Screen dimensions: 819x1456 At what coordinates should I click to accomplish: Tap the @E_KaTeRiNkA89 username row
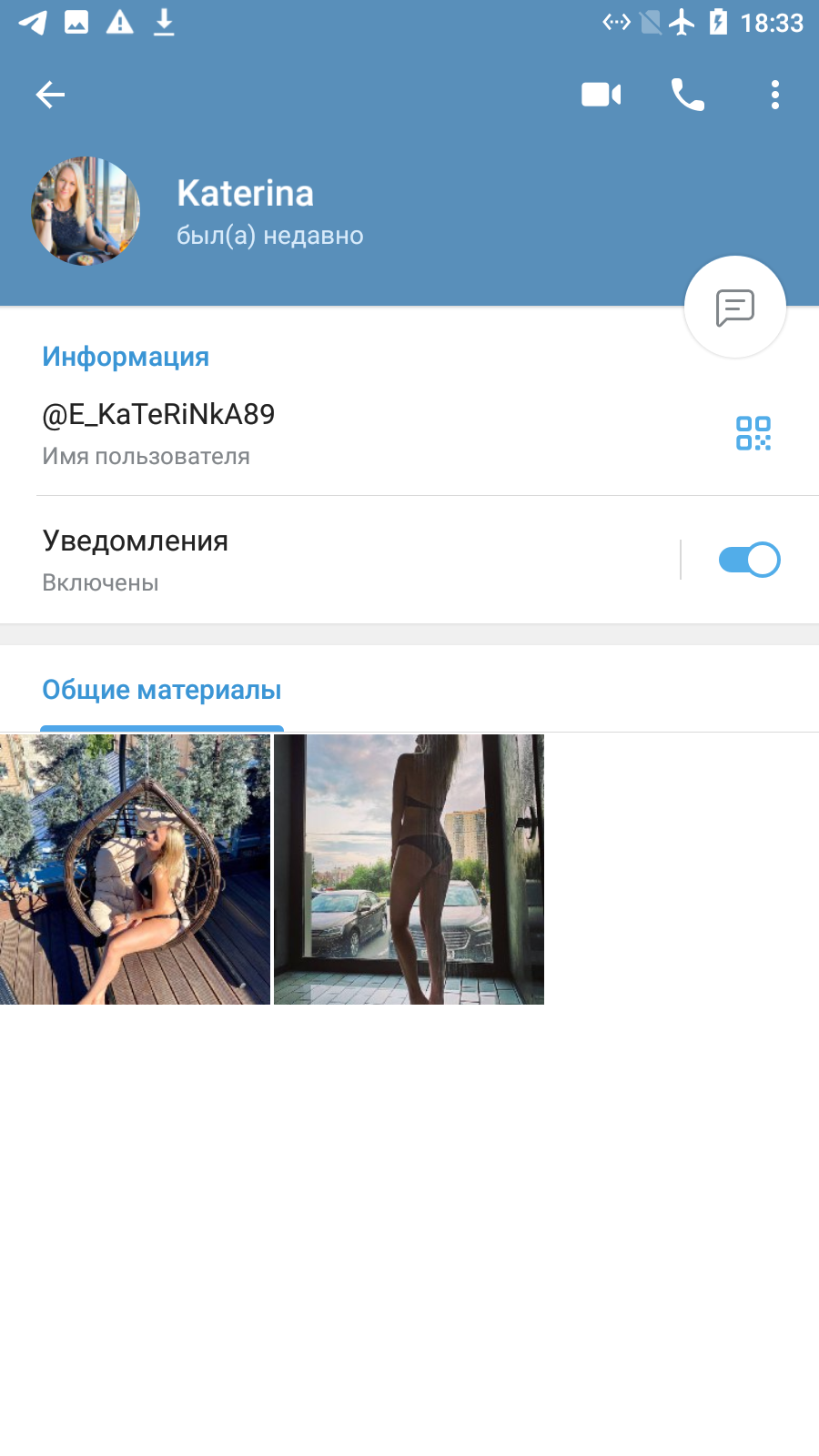coord(364,433)
